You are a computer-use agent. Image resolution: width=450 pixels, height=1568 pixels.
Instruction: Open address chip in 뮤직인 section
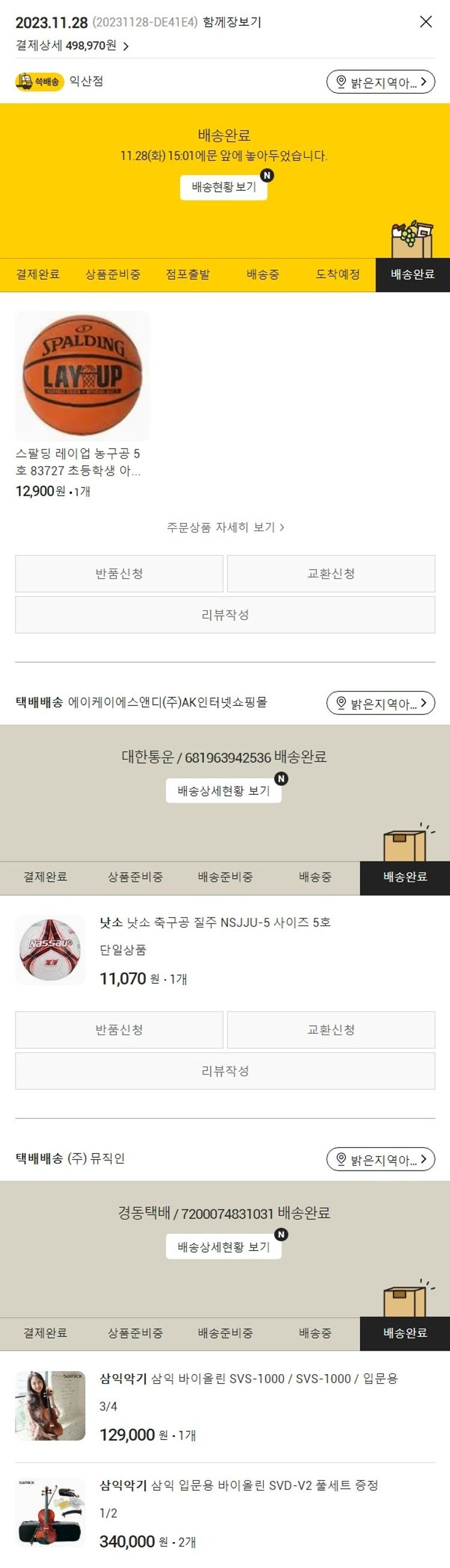(x=380, y=1159)
